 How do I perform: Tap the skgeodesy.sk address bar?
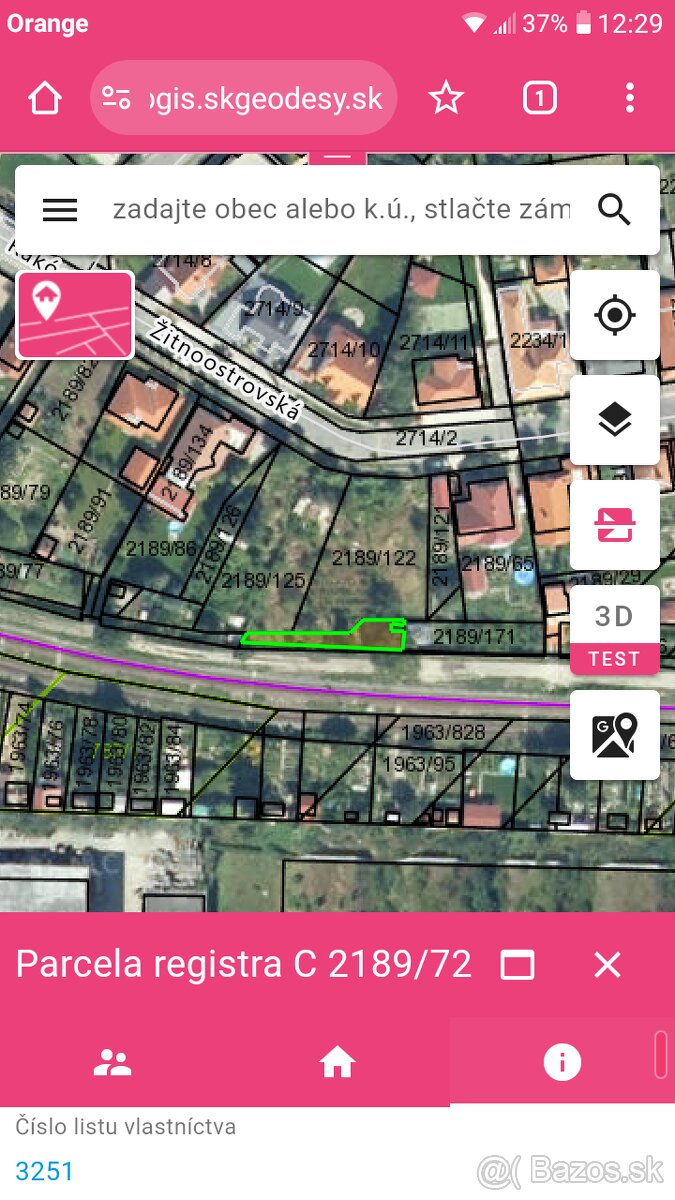(x=243, y=98)
